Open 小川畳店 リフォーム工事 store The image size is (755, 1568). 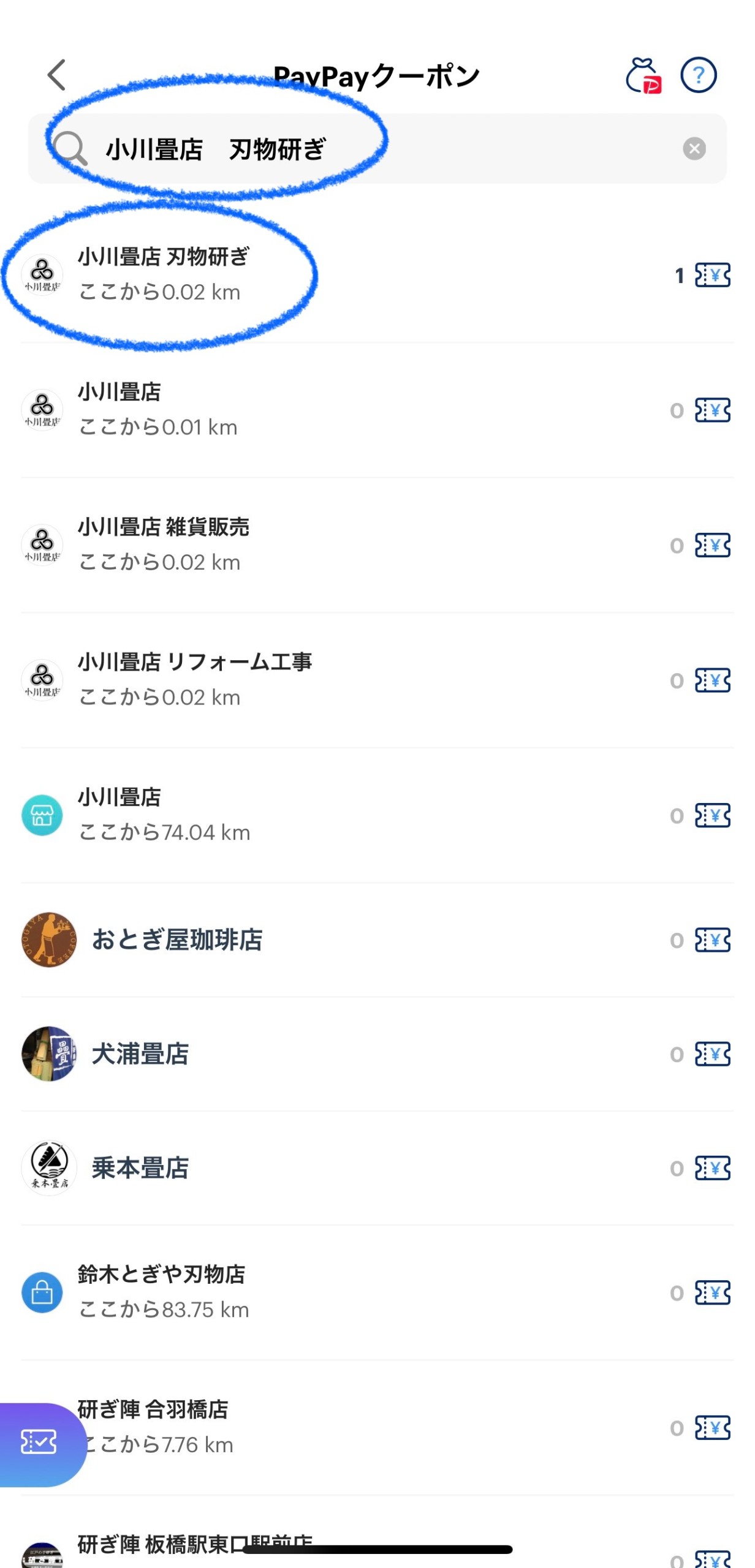point(377,680)
